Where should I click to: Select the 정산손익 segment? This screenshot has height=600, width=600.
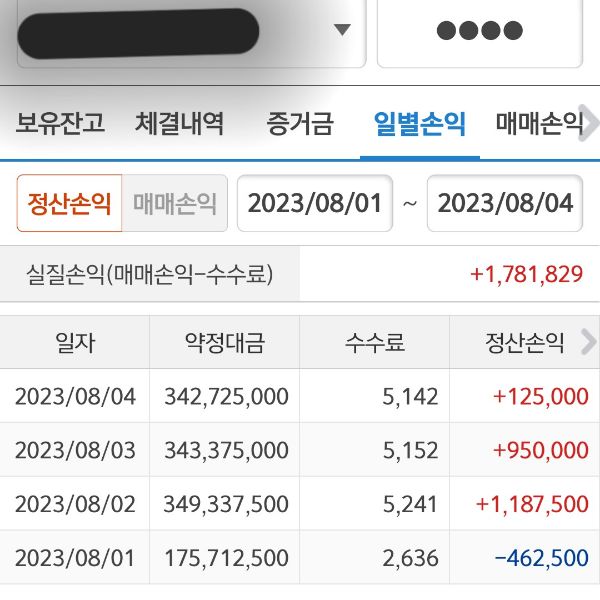tap(69, 204)
